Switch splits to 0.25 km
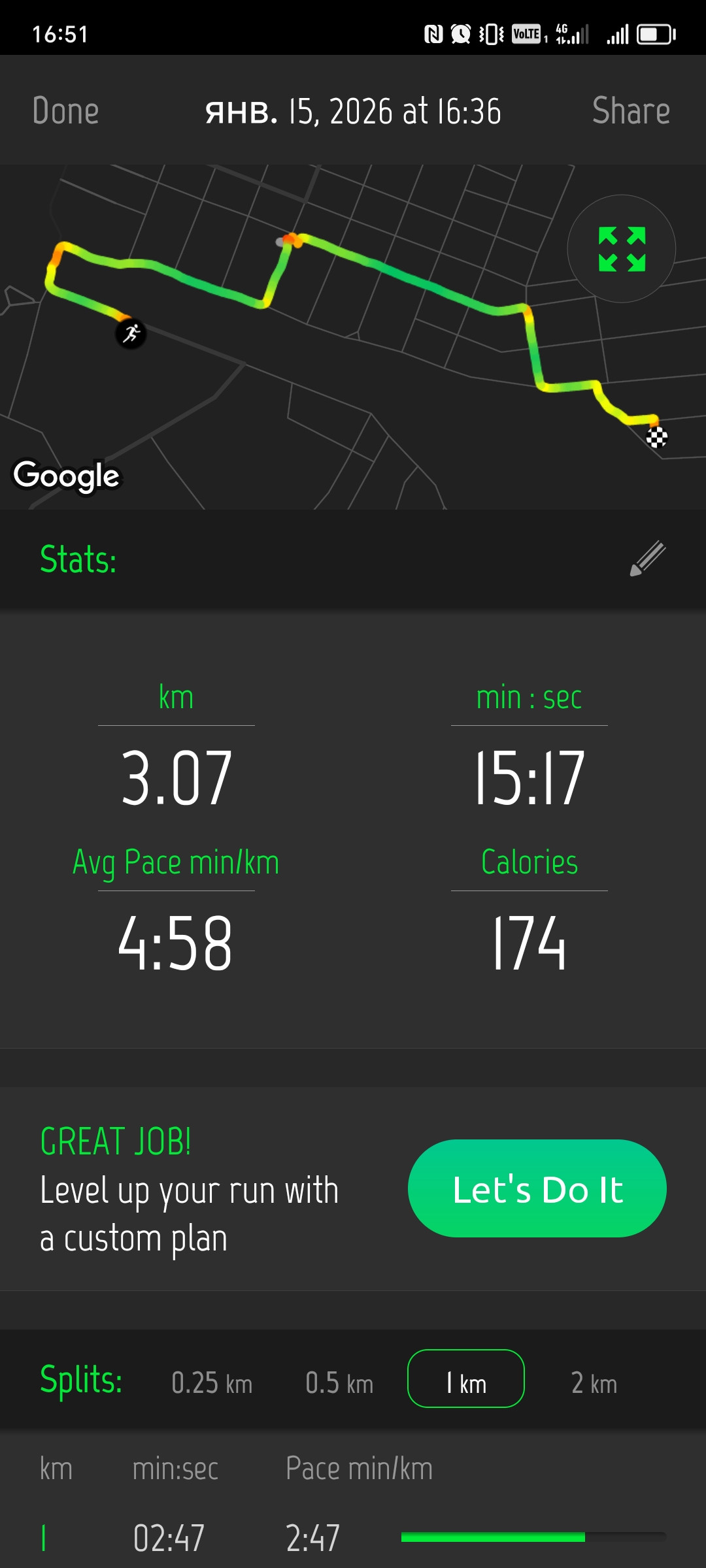The image size is (706, 1568). tap(212, 1382)
